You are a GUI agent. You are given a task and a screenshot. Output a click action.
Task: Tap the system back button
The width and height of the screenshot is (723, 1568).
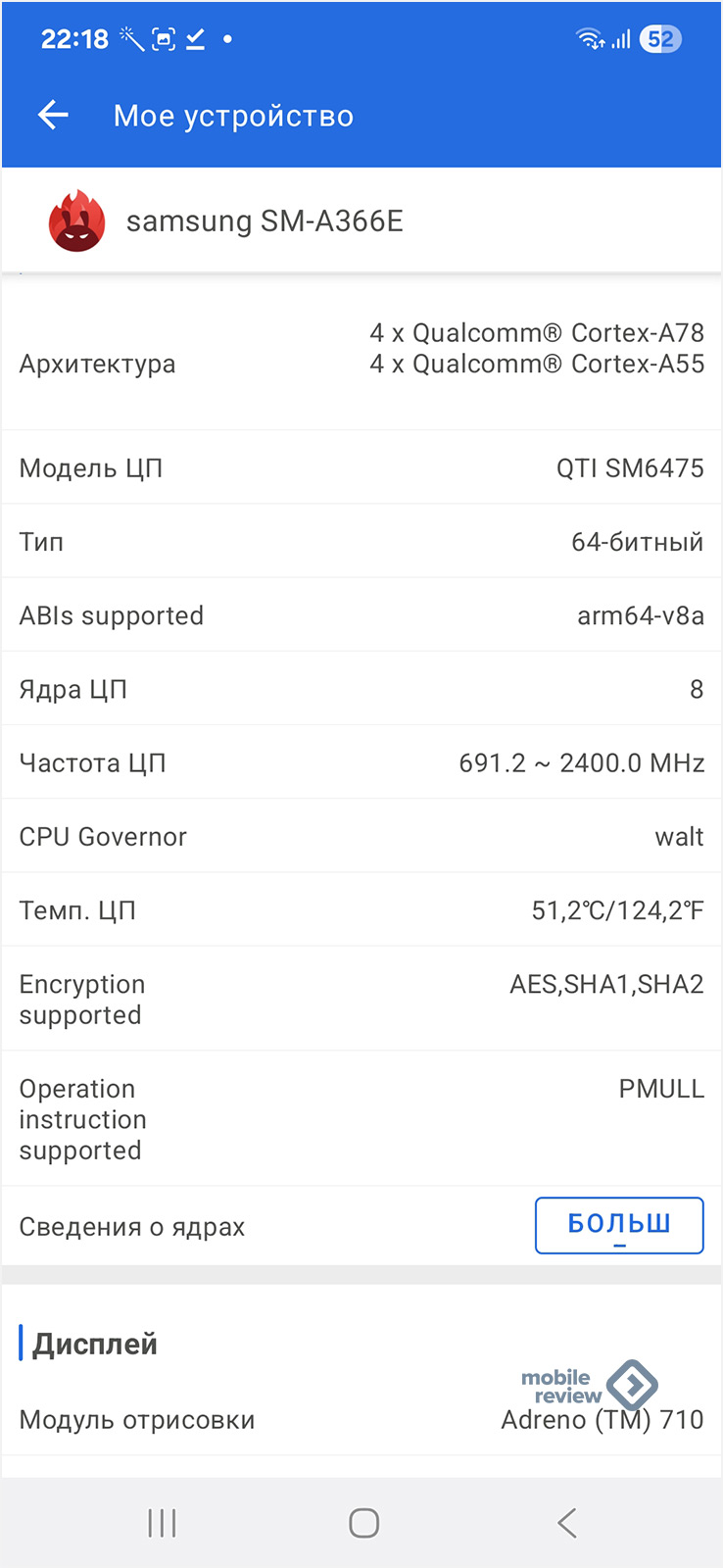567,1523
